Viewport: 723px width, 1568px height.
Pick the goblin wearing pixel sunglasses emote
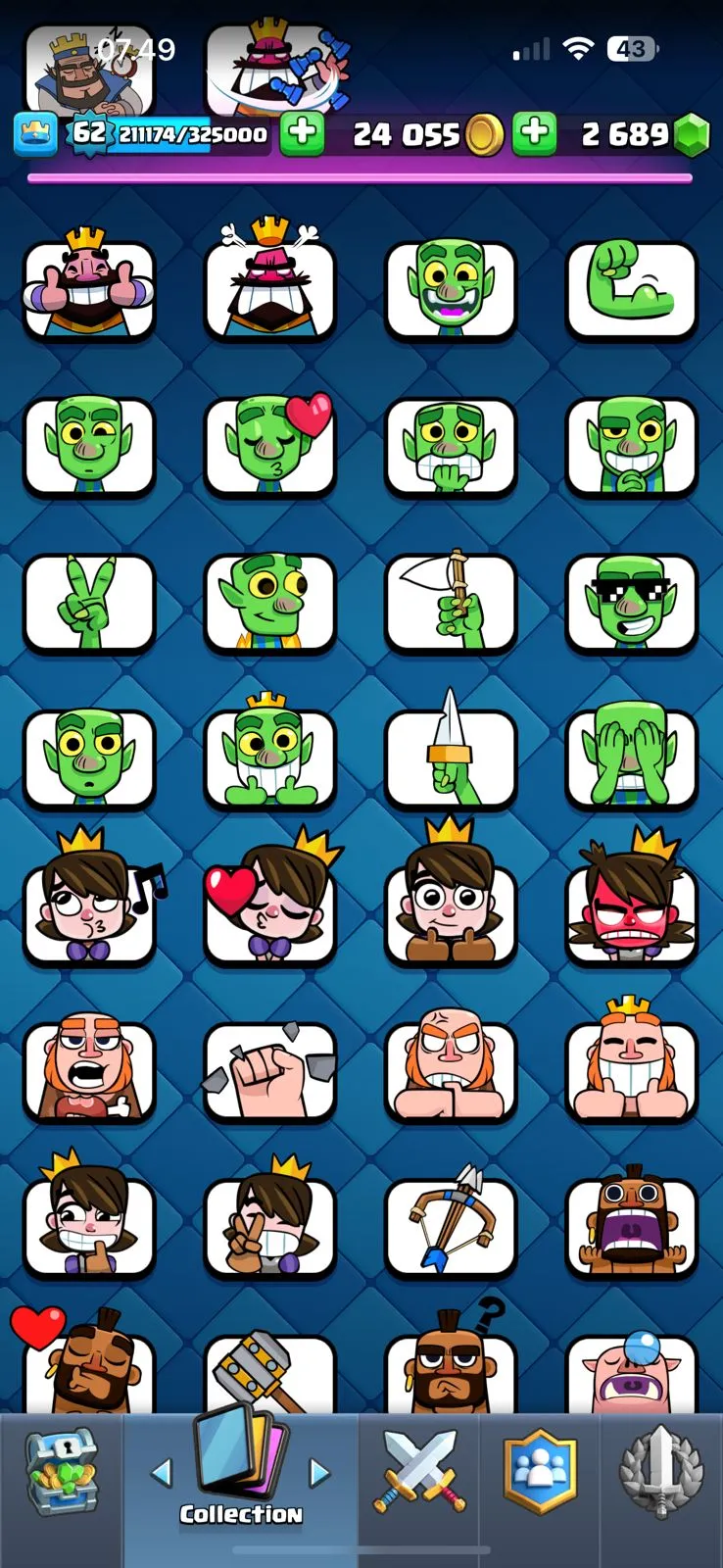pos(632,602)
